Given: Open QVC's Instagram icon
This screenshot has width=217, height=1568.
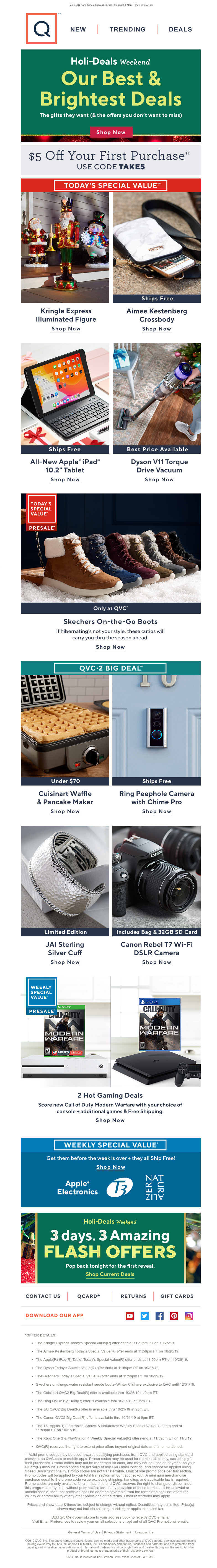Looking at the screenshot, I should click(189, 1316).
